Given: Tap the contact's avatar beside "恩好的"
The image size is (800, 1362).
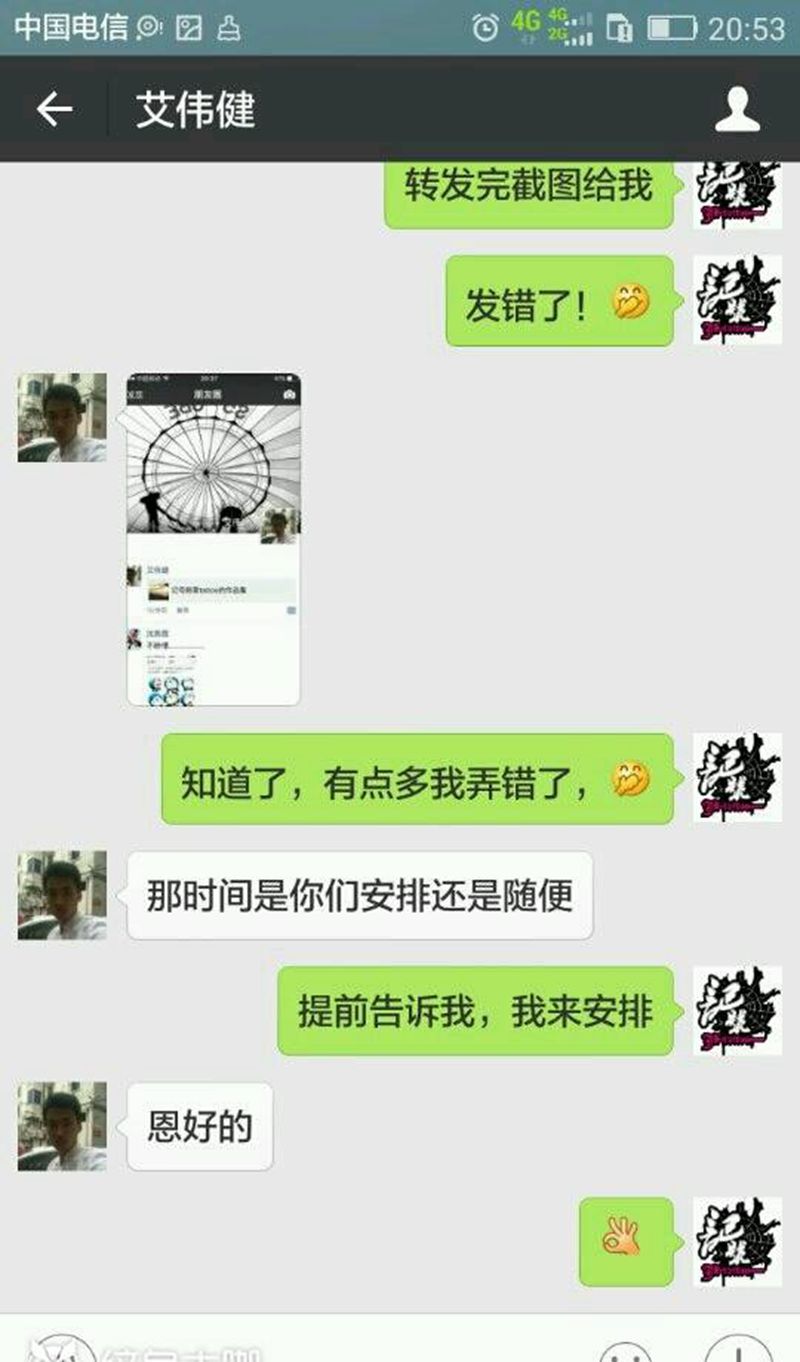Looking at the screenshot, I should pos(62,1126).
